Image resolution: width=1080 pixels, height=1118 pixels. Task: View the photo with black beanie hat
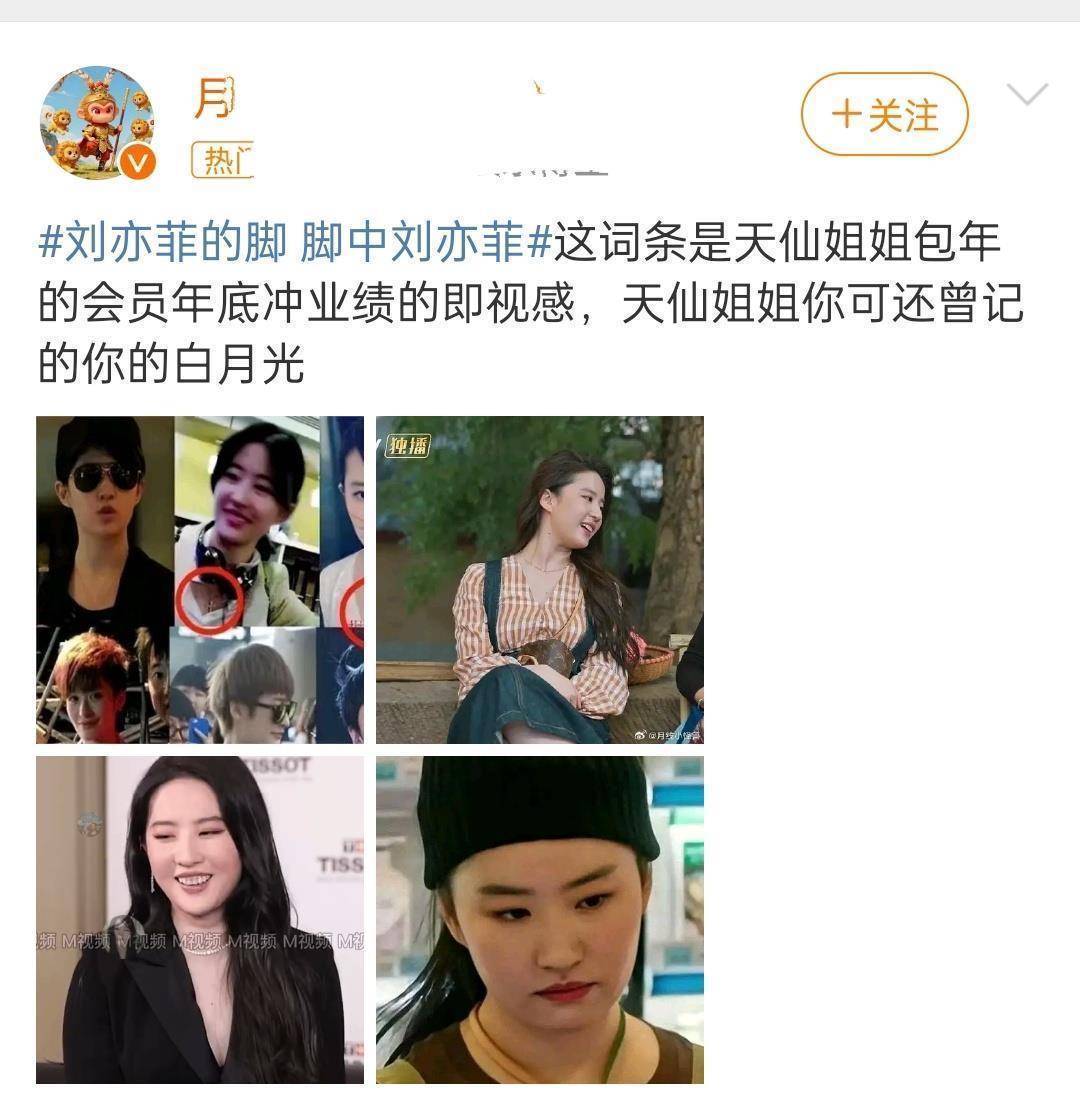pyautogui.click(x=540, y=920)
